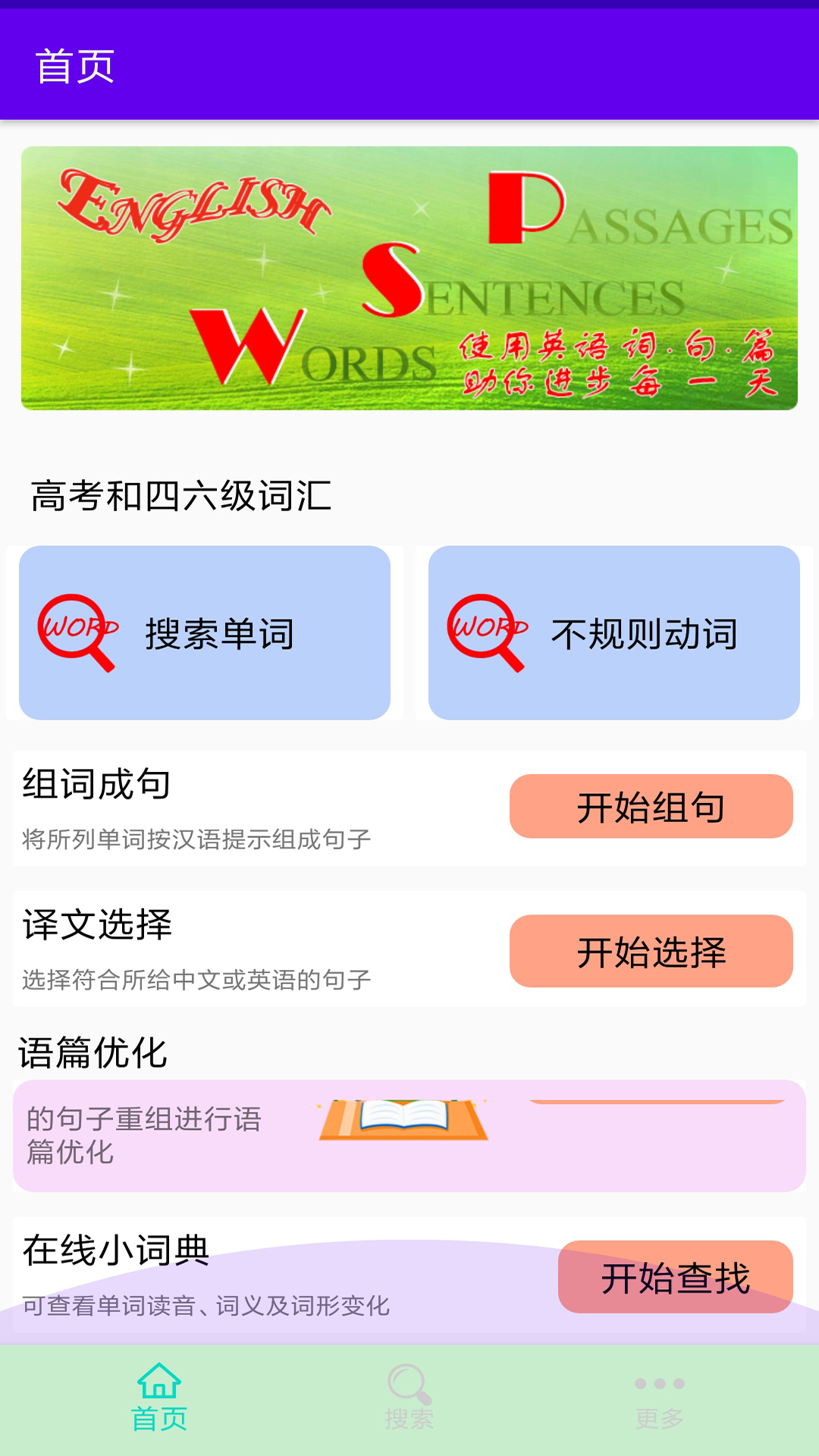
Task: Switch to the 更多 tab
Action: tap(660, 1399)
